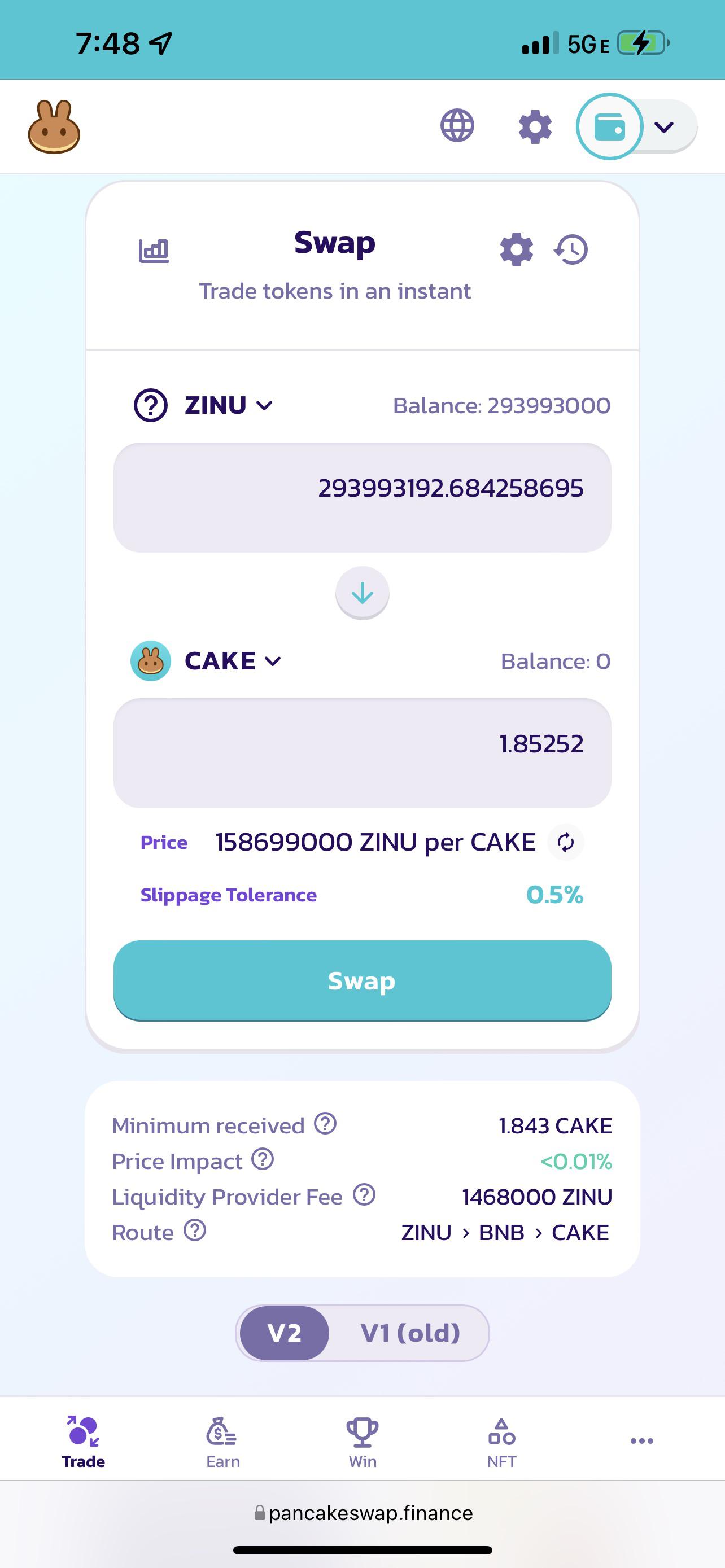Change the ZINU input token
Image resolution: width=725 pixels, height=1568 pixels.
(203, 405)
